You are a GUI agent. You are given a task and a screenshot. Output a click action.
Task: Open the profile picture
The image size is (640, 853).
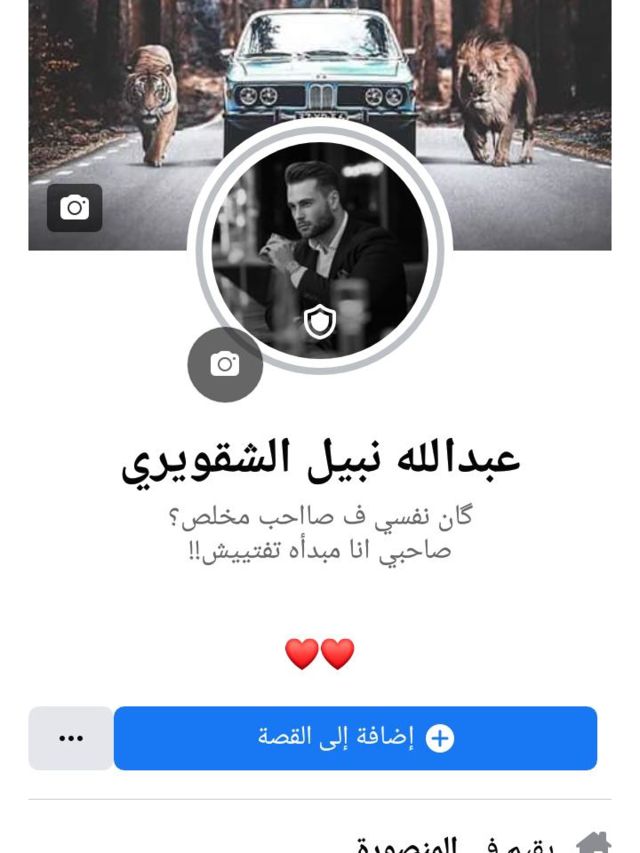point(320,245)
